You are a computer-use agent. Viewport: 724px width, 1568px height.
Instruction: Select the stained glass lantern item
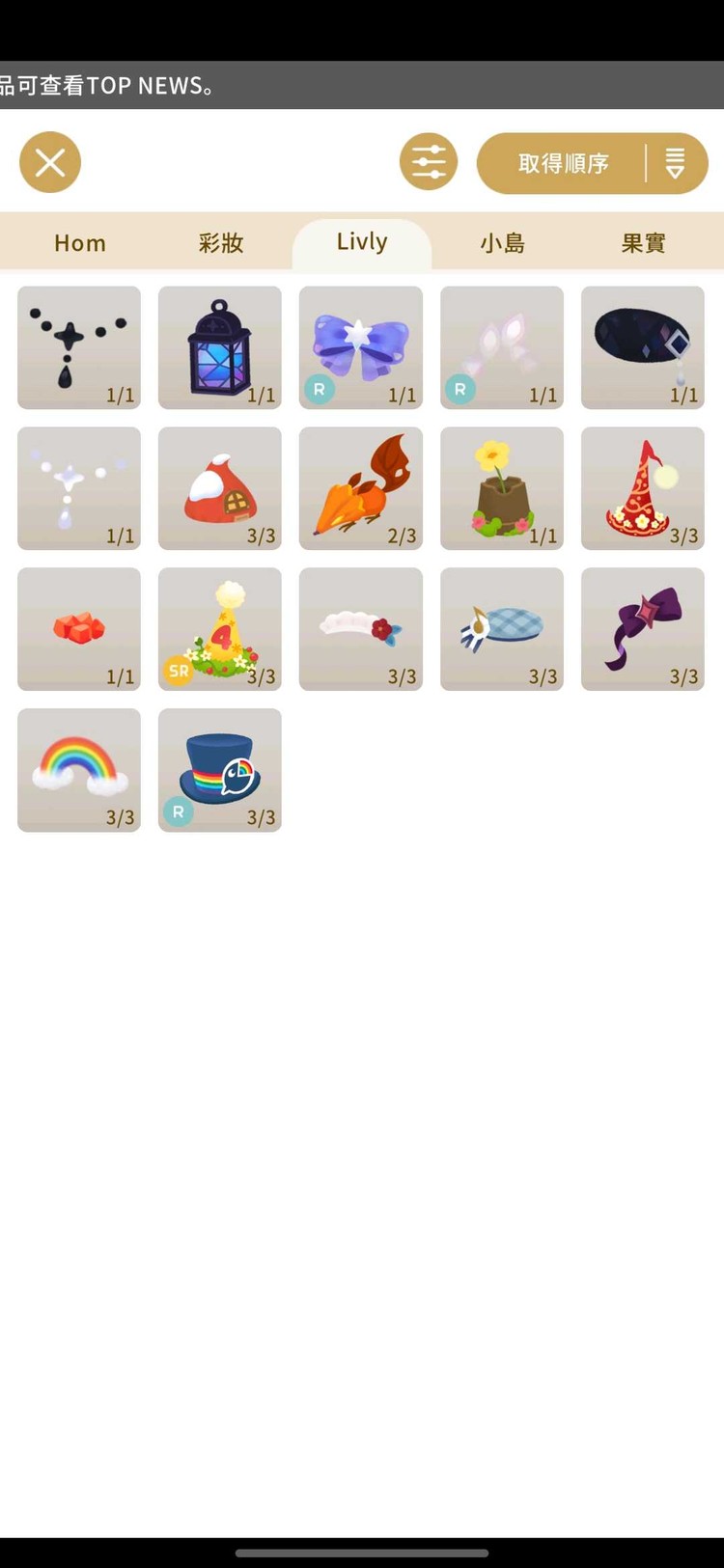pyautogui.click(x=220, y=347)
